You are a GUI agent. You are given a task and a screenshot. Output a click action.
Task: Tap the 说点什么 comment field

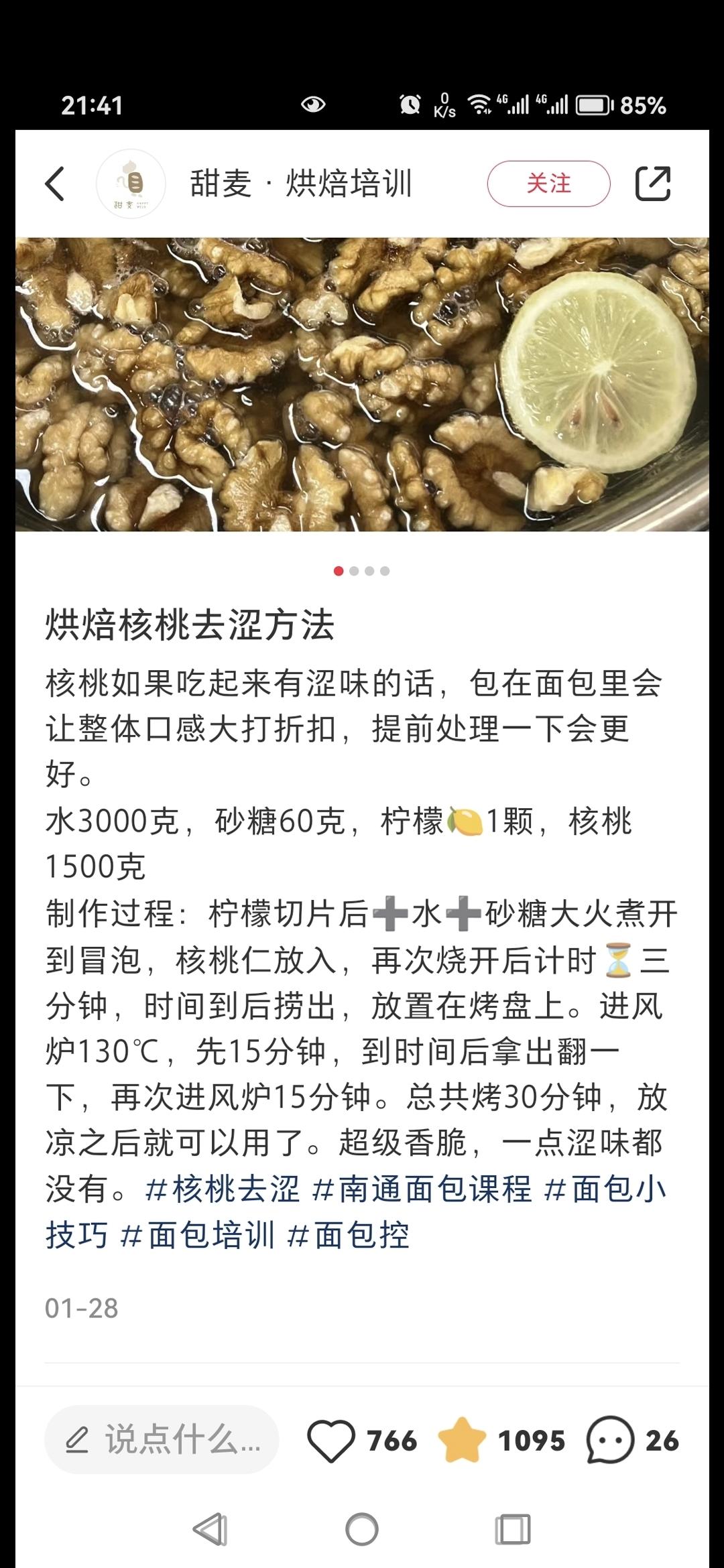click(162, 1439)
